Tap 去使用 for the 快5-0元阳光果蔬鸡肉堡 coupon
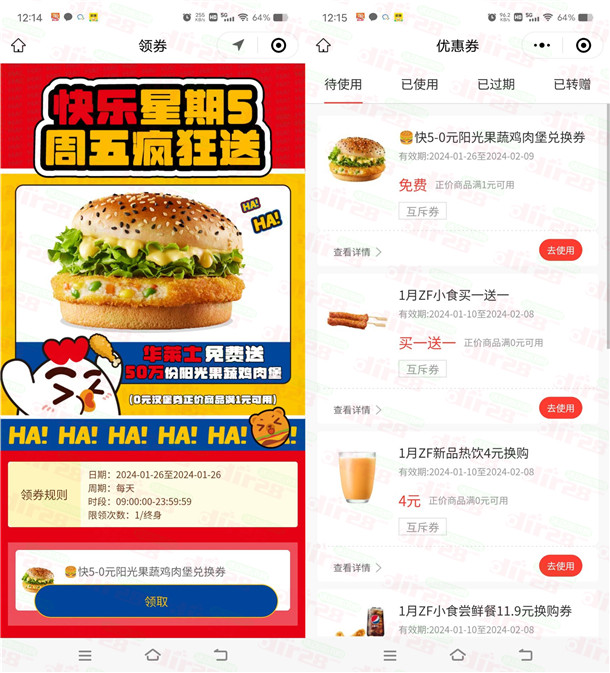 coord(560,250)
